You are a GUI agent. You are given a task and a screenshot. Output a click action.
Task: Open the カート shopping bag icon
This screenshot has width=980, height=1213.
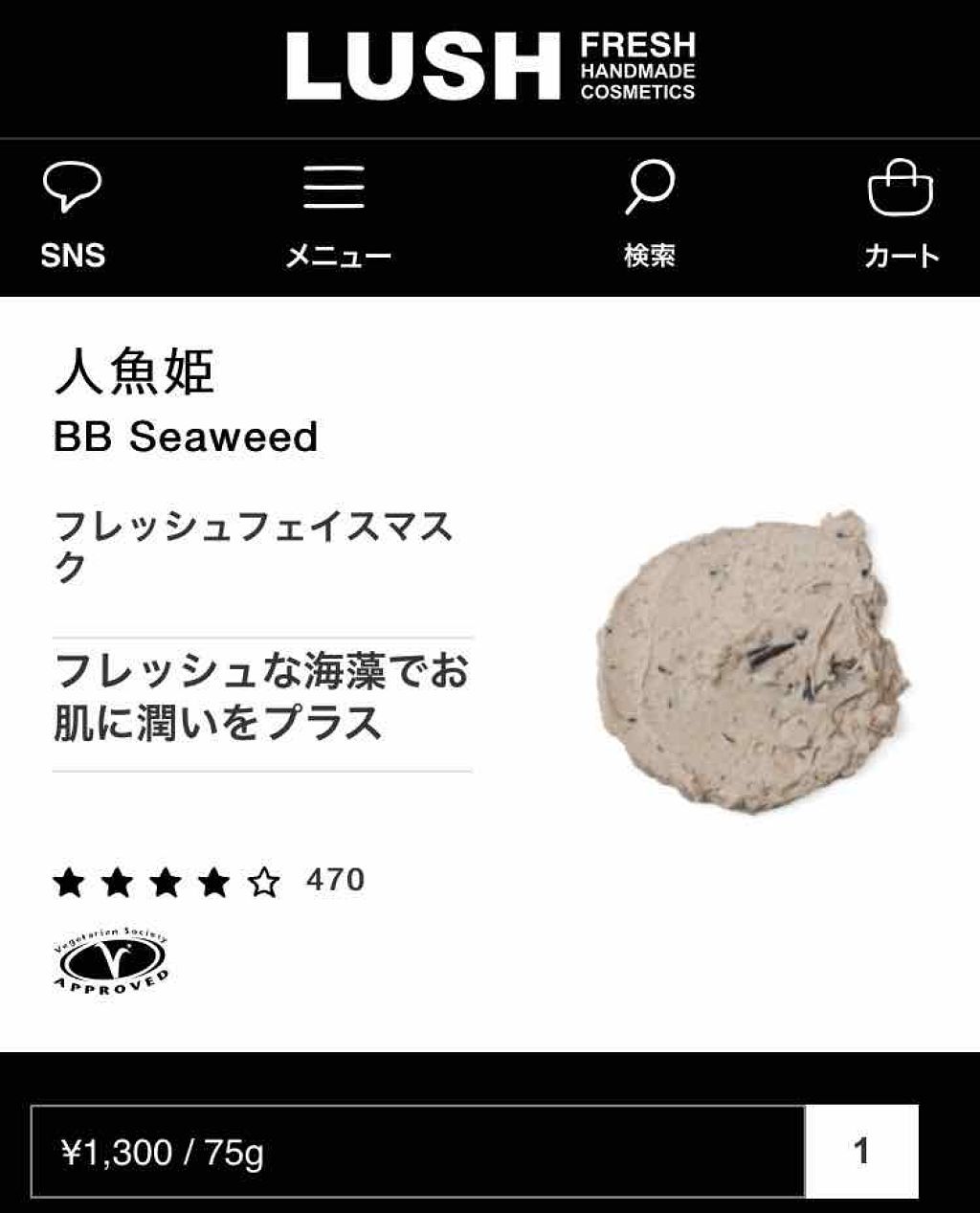click(x=905, y=188)
